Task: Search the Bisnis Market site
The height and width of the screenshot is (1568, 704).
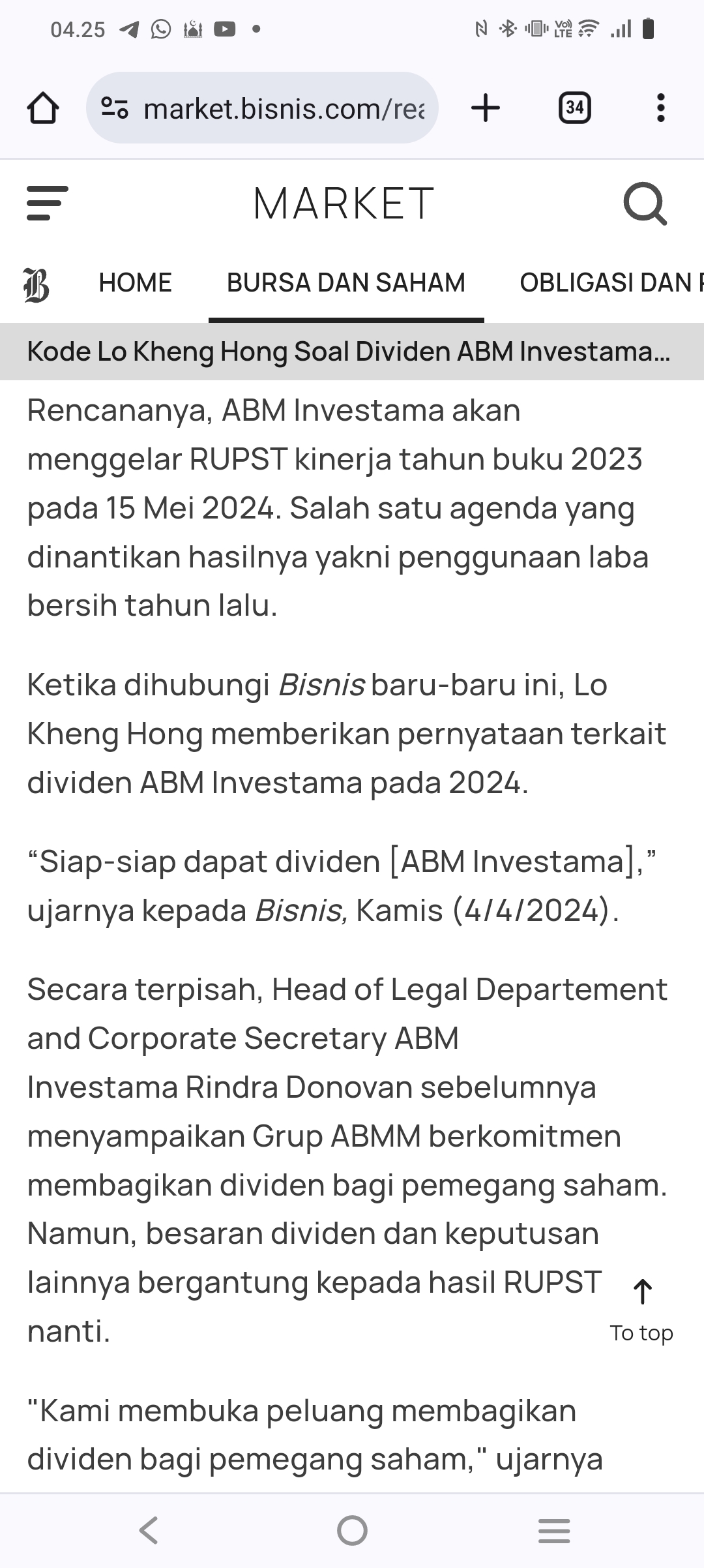Action: 645,204
